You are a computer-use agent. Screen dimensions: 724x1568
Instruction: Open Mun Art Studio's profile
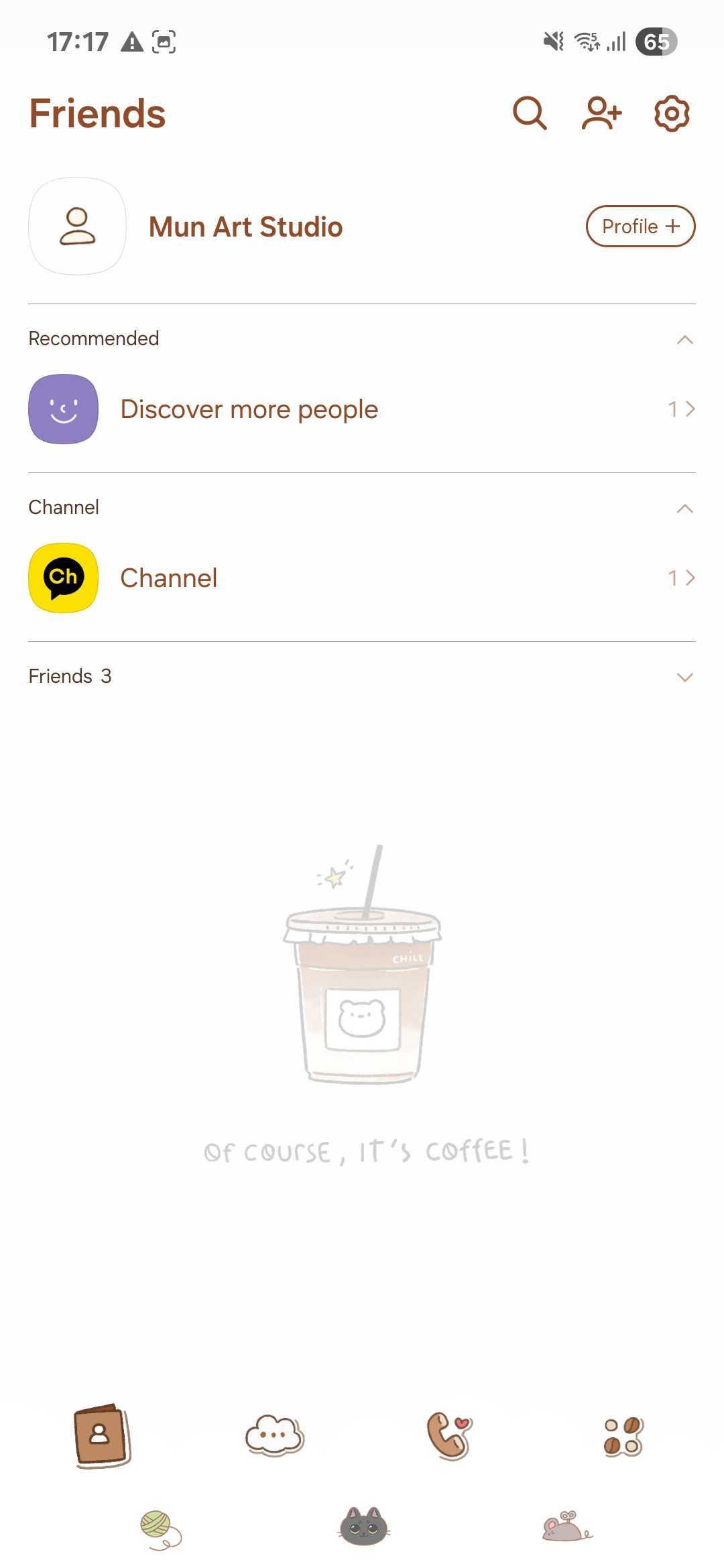click(245, 226)
